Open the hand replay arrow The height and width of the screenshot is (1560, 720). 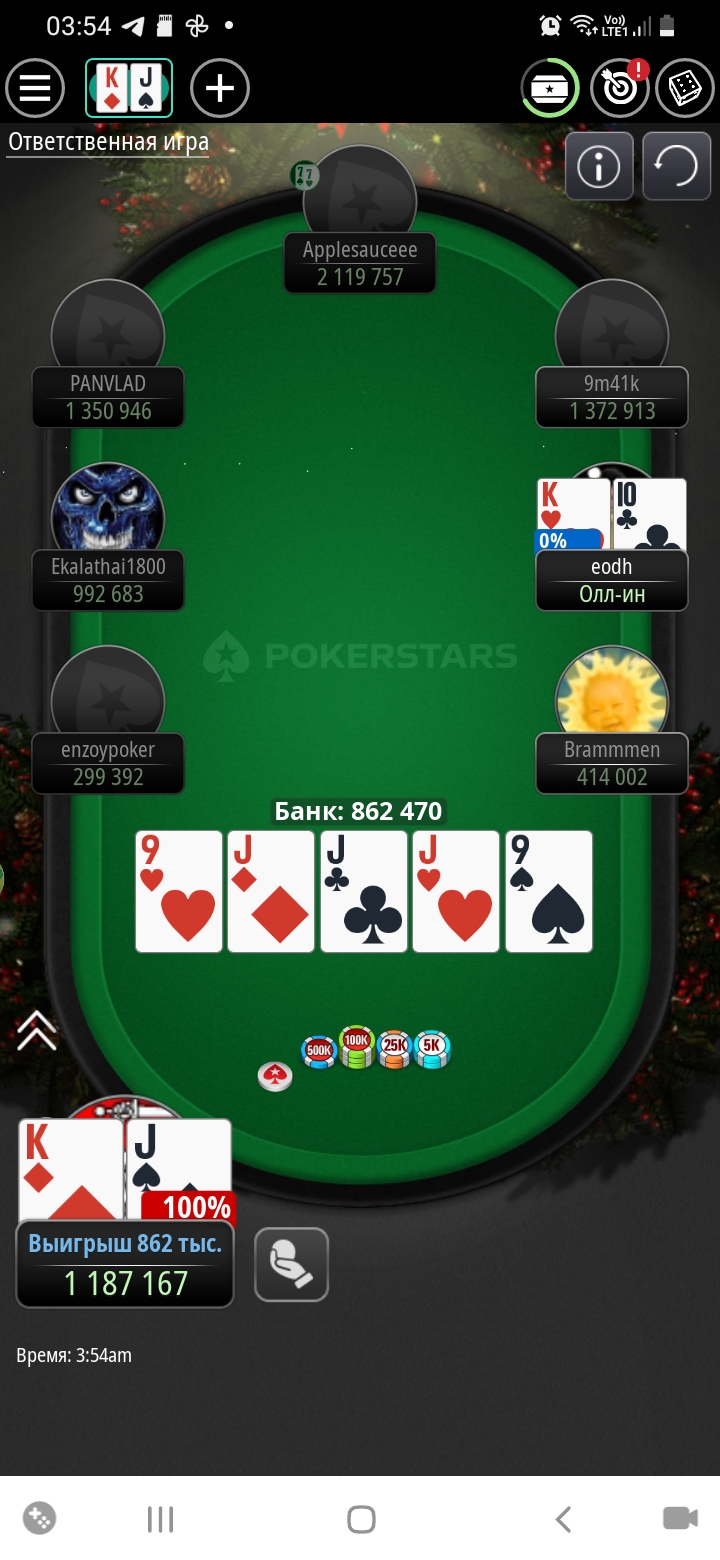pyautogui.click(x=677, y=166)
